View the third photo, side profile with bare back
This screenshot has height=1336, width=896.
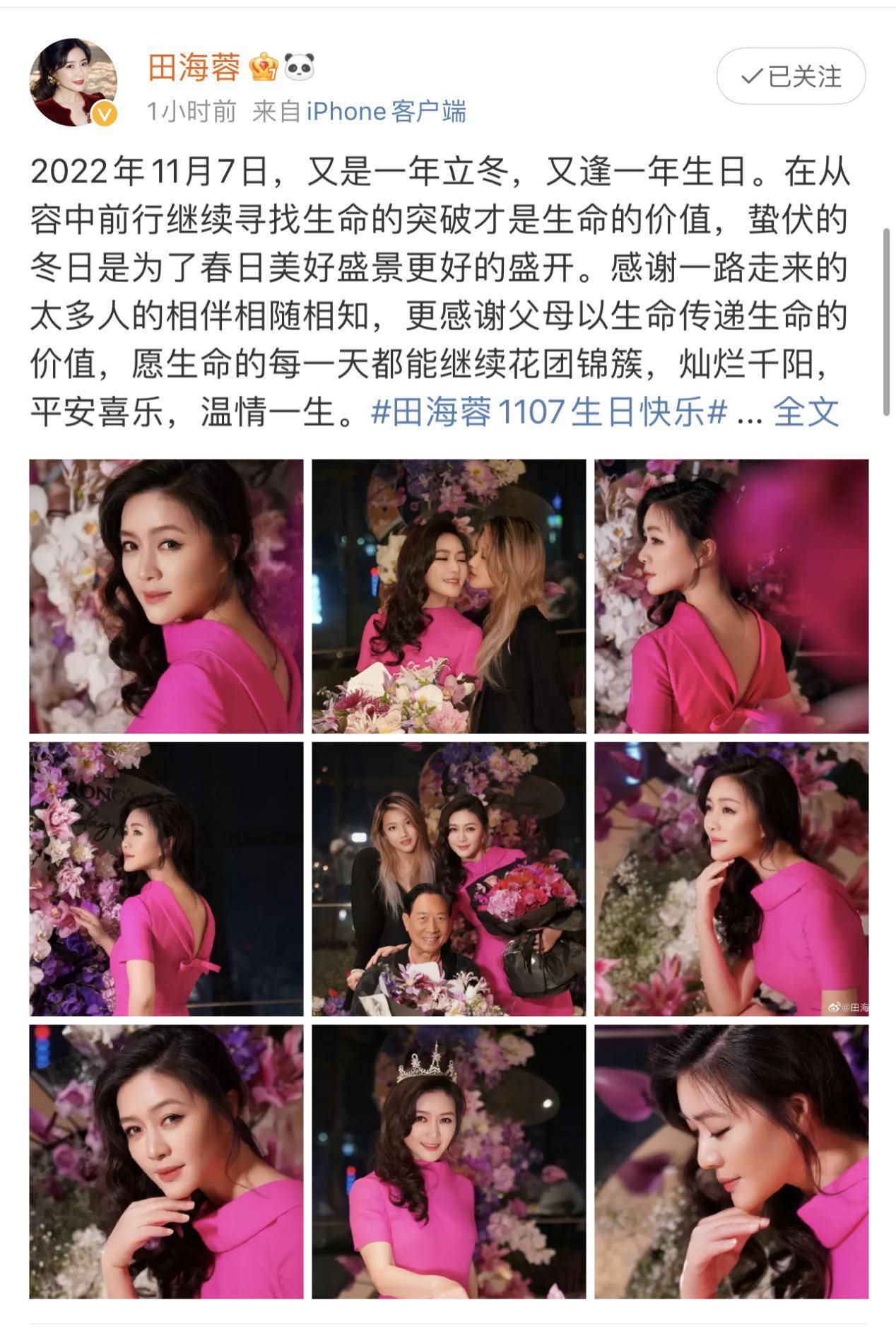click(x=731, y=596)
